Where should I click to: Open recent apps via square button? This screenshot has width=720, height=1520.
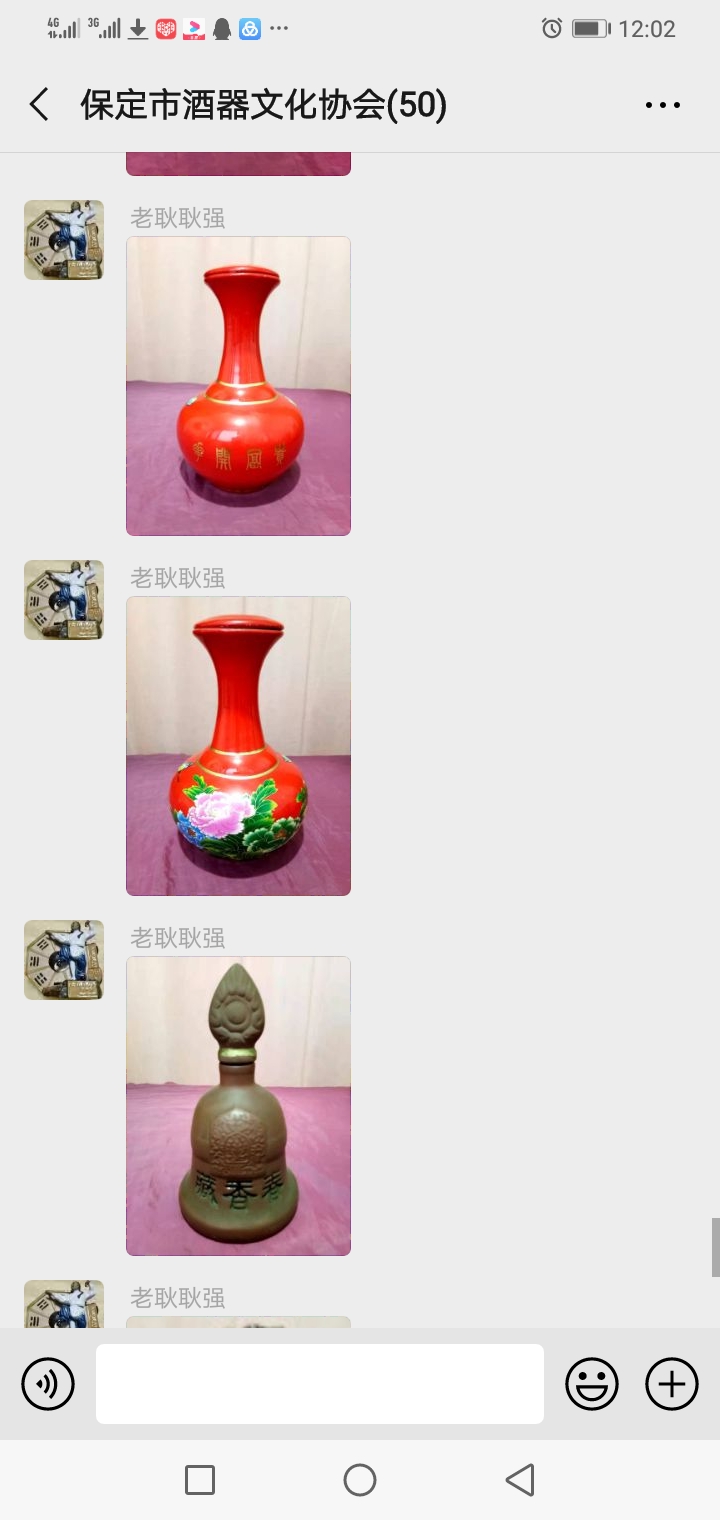click(x=200, y=1480)
